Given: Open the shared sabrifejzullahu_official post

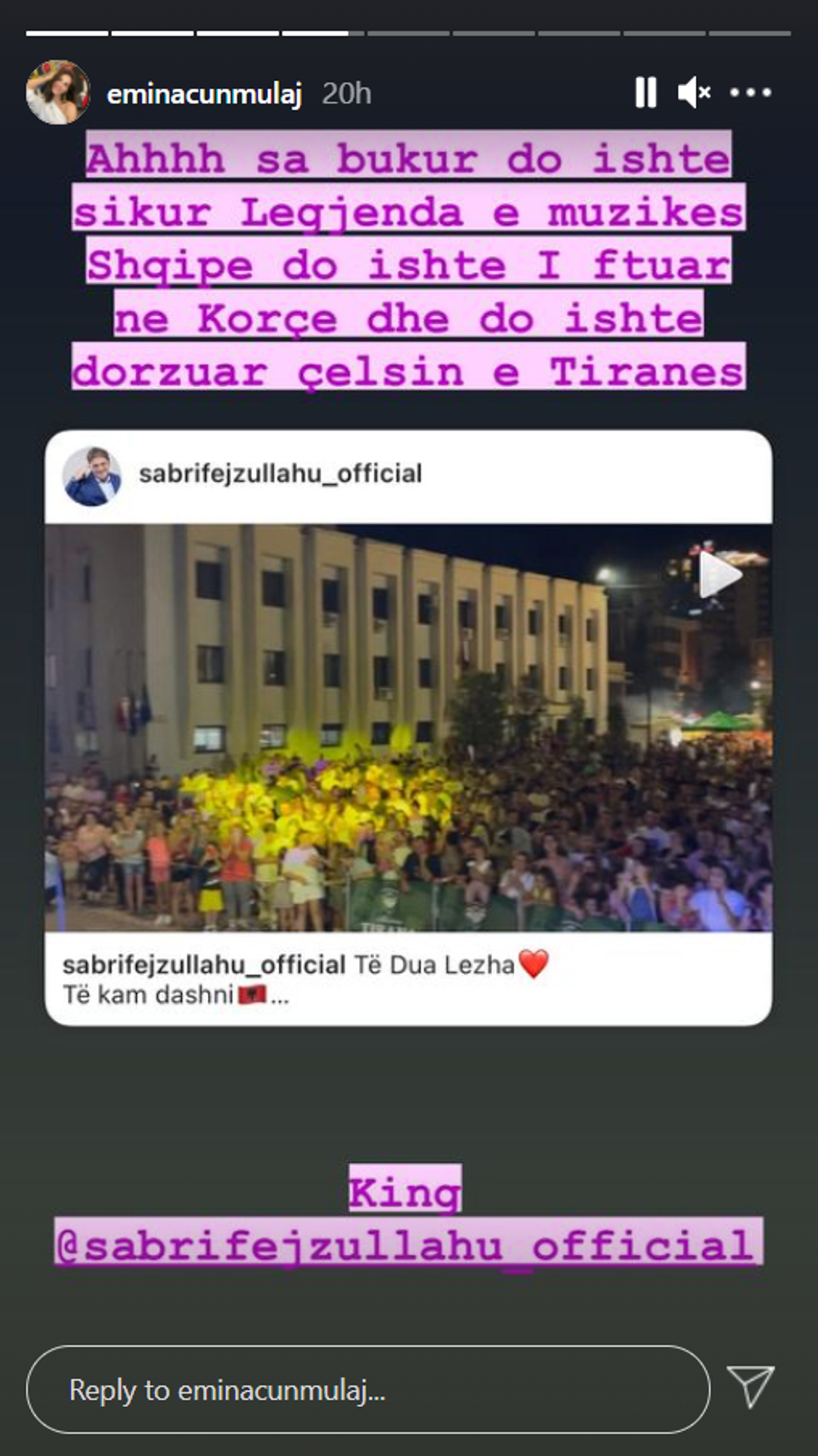Looking at the screenshot, I should [408, 726].
